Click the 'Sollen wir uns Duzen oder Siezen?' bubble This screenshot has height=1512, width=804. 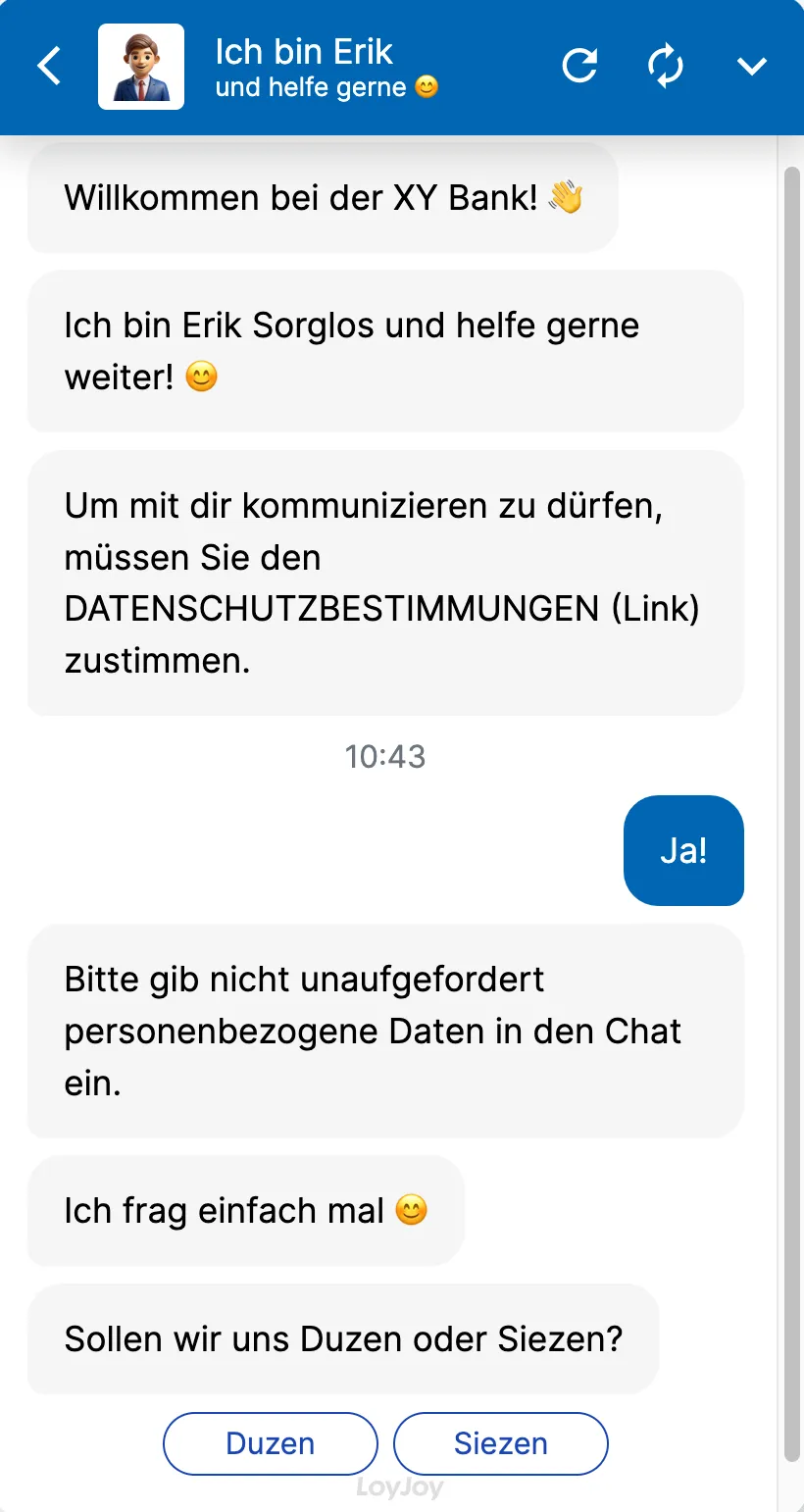[342, 1339]
